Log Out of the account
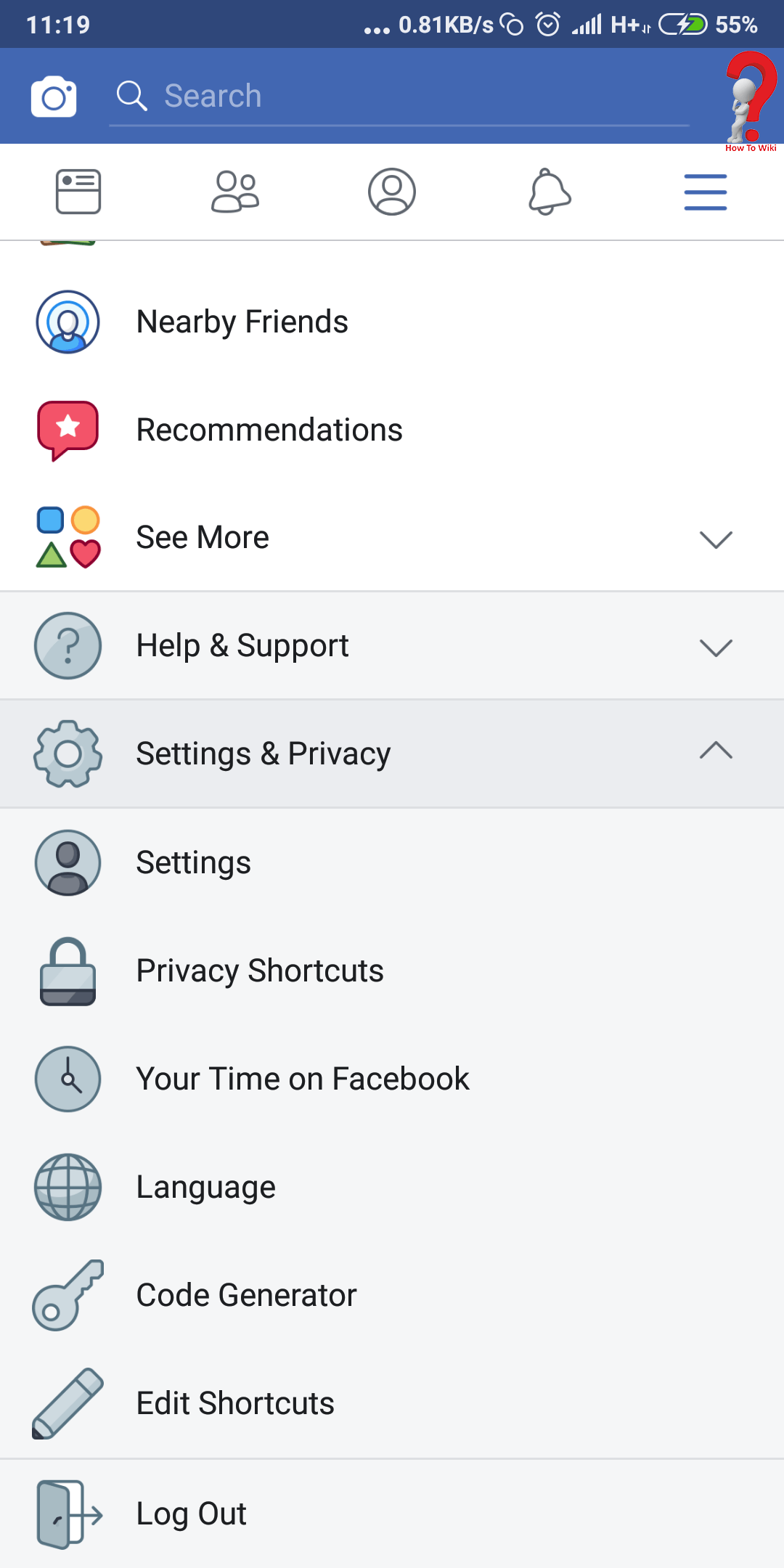Viewport: 784px width, 1568px height. (x=192, y=1514)
